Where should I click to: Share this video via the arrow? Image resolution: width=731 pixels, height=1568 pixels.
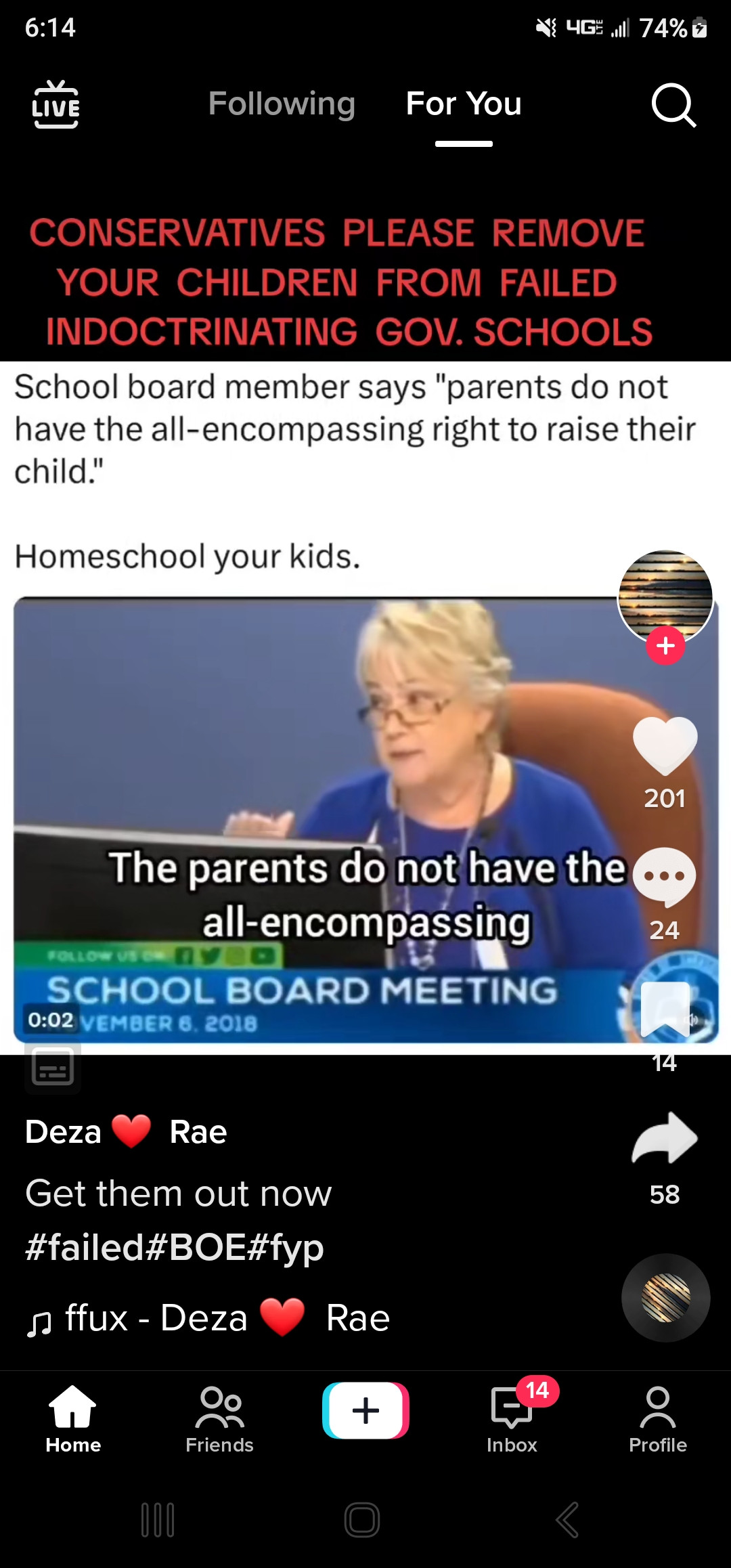[665, 1139]
